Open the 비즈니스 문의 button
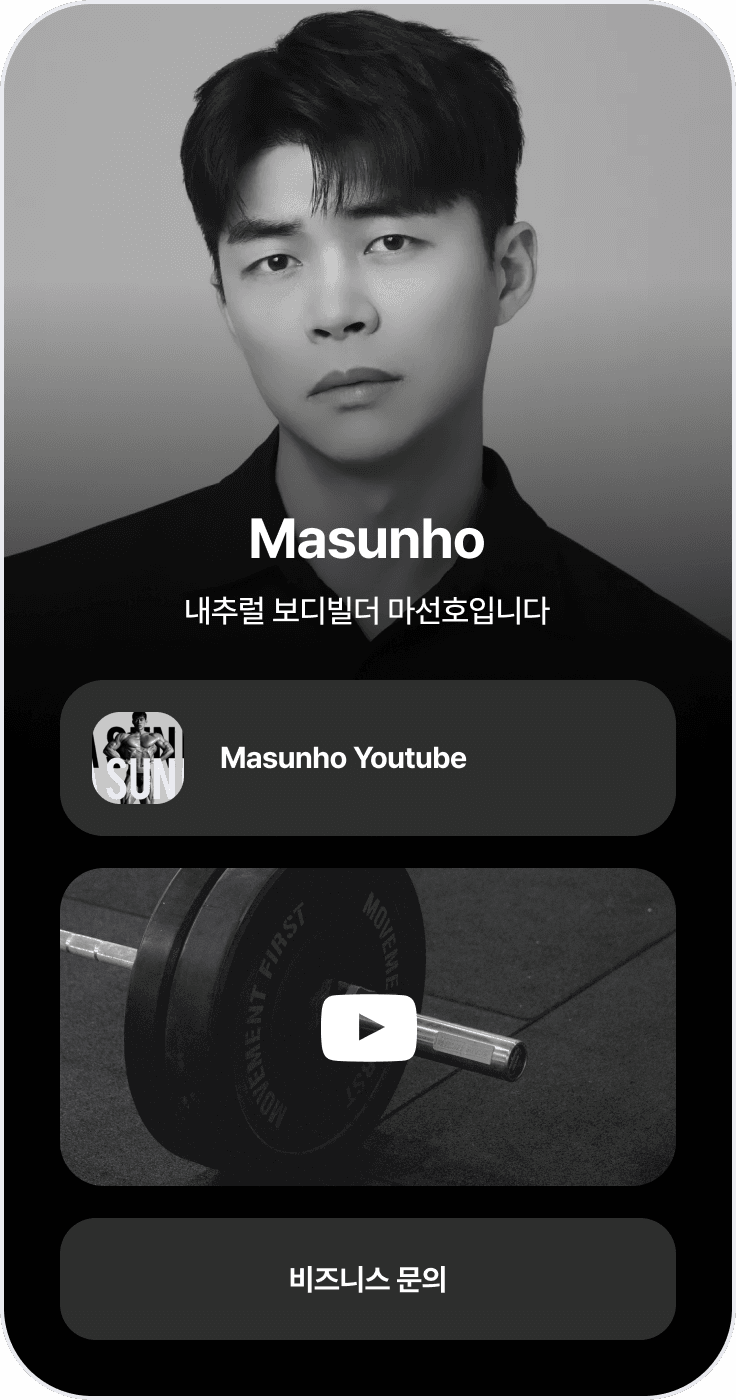 pyautogui.click(x=368, y=1279)
